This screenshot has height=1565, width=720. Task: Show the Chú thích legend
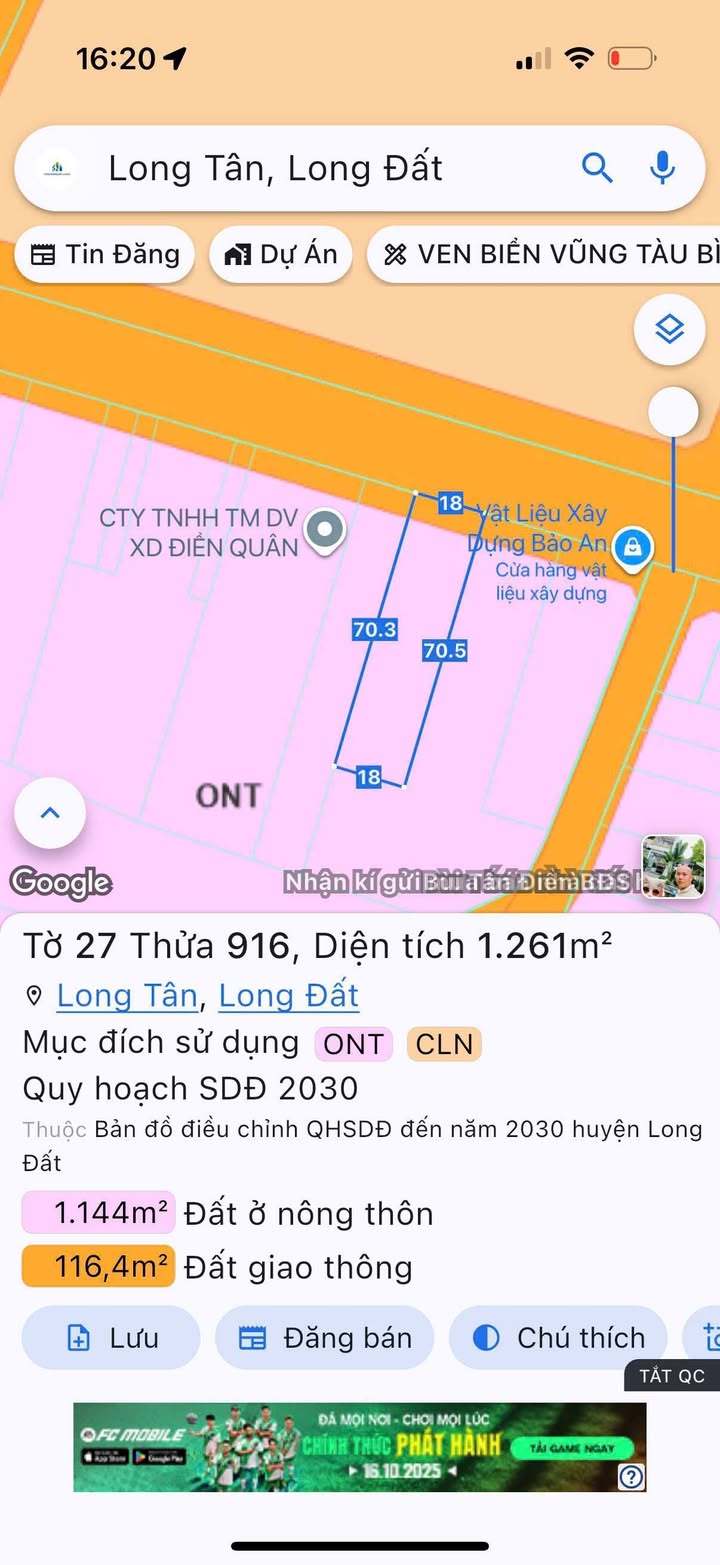pyautogui.click(x=558, y=1338)
